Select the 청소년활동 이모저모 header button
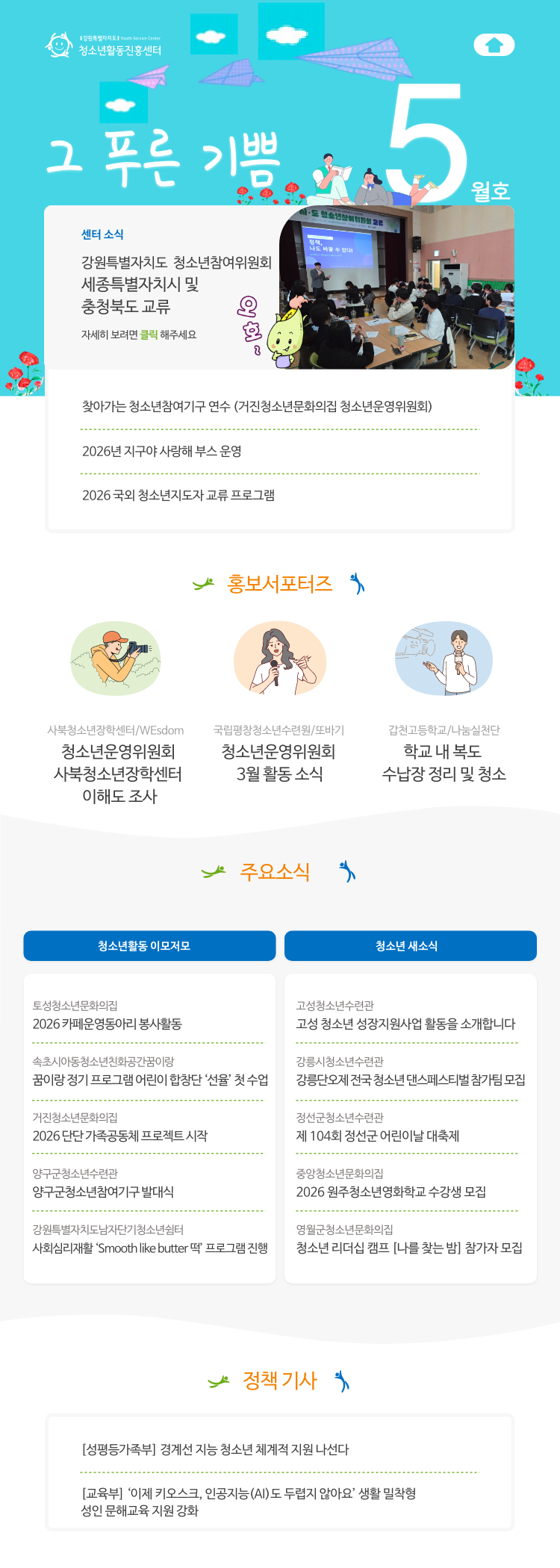This screenshot has width=560, height=1568. (x=149, y=946)
